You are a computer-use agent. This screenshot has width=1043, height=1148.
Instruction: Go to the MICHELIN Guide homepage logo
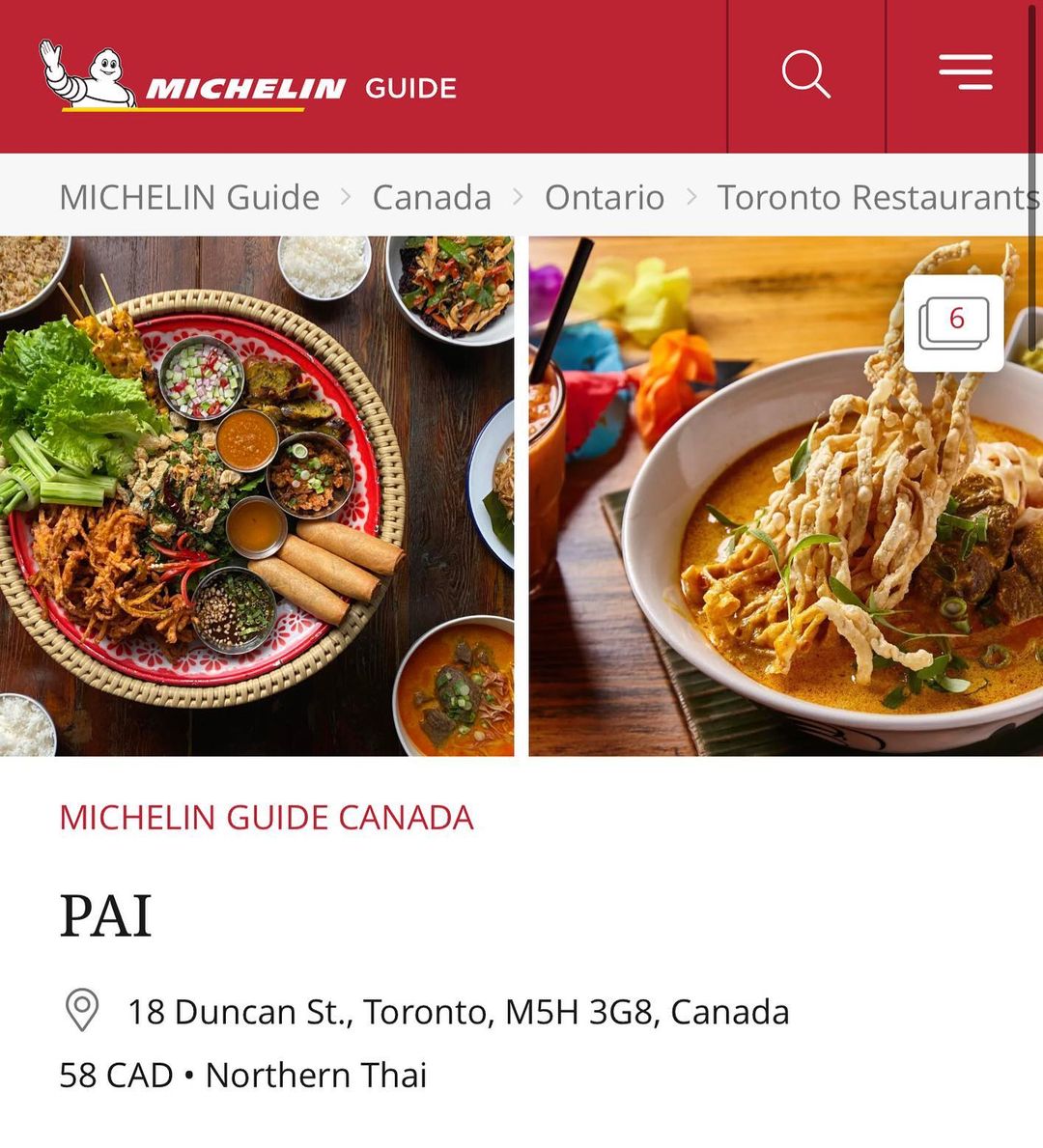[247, 76]
